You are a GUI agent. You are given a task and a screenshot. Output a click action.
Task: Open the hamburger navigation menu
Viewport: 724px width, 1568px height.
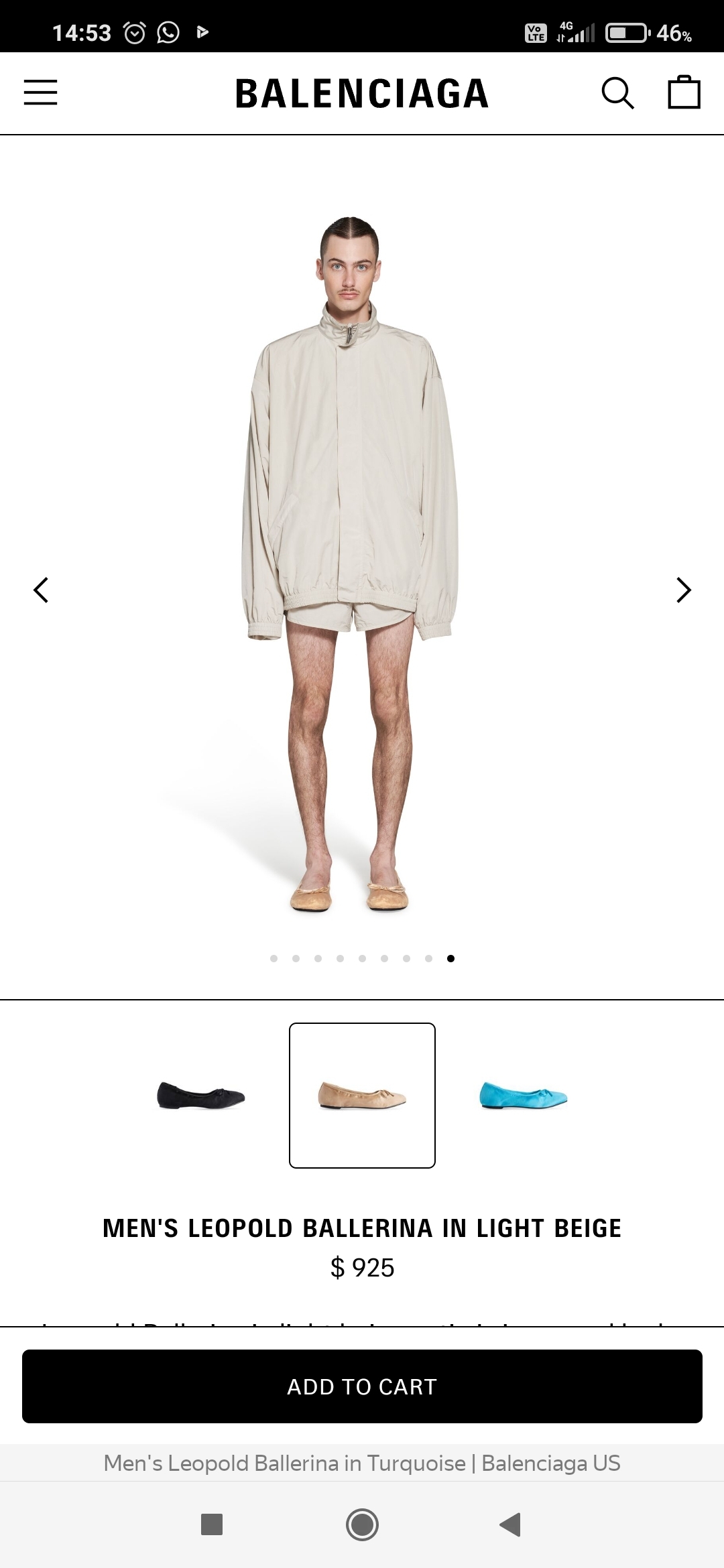click(40, 92)
